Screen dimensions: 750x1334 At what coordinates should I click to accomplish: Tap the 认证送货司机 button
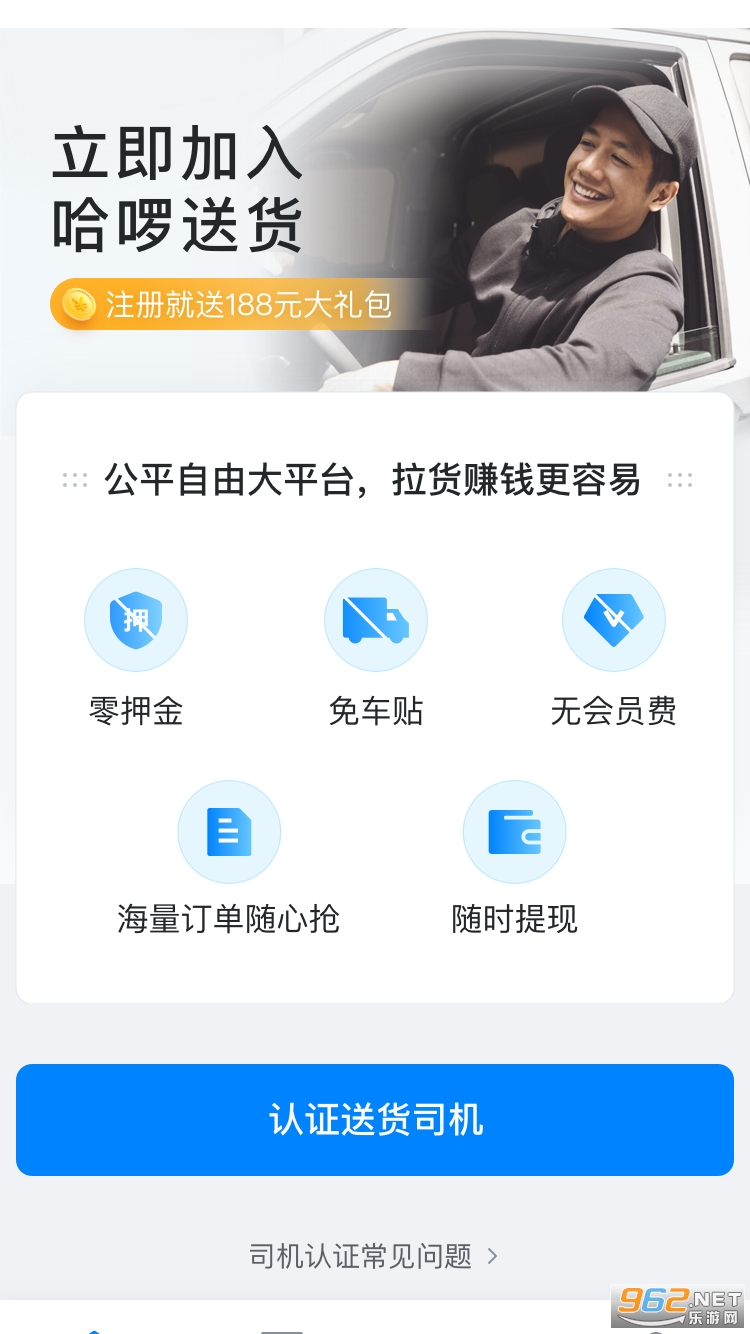(375, 1120)
